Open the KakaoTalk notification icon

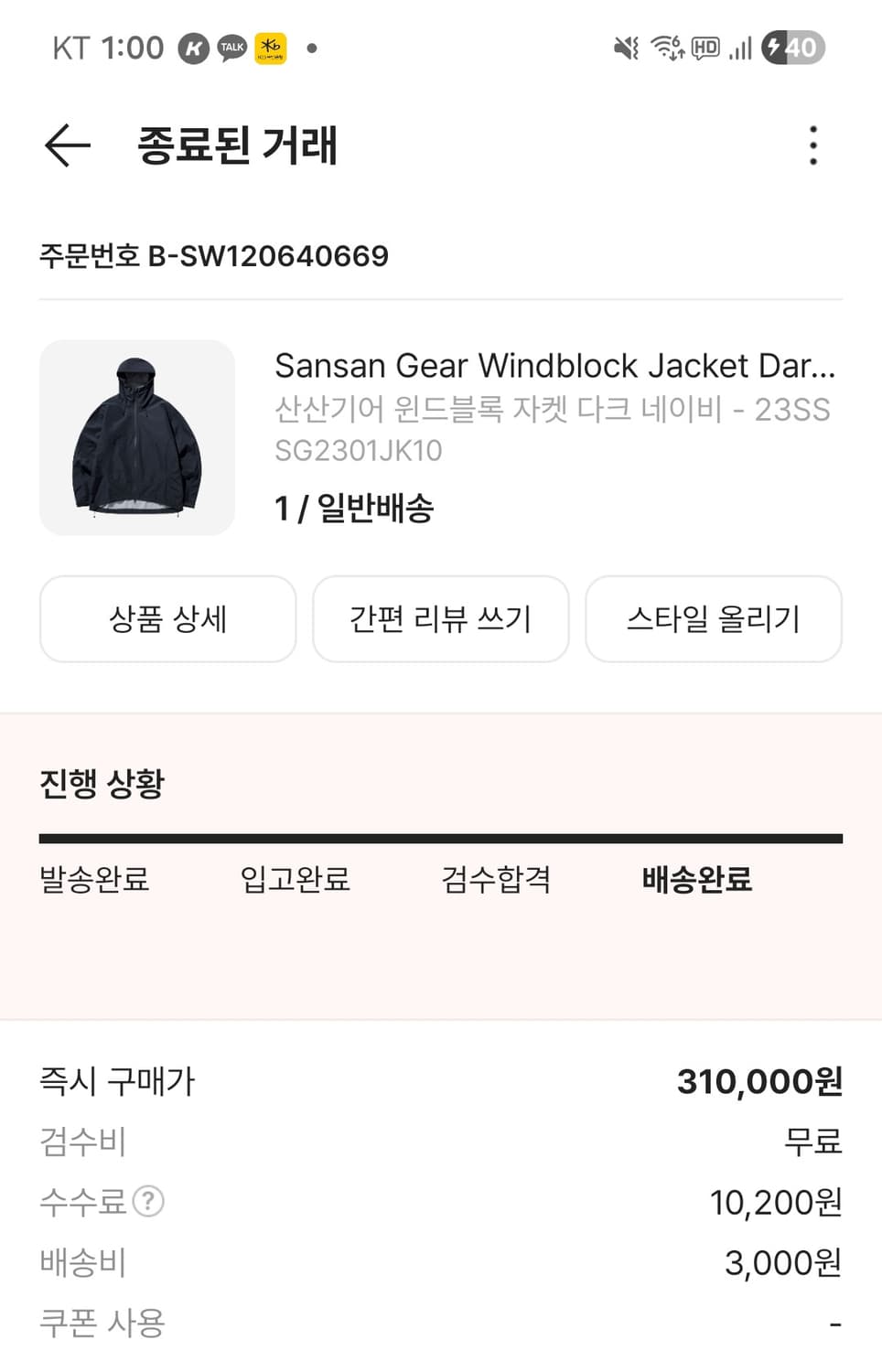[231, 47]
